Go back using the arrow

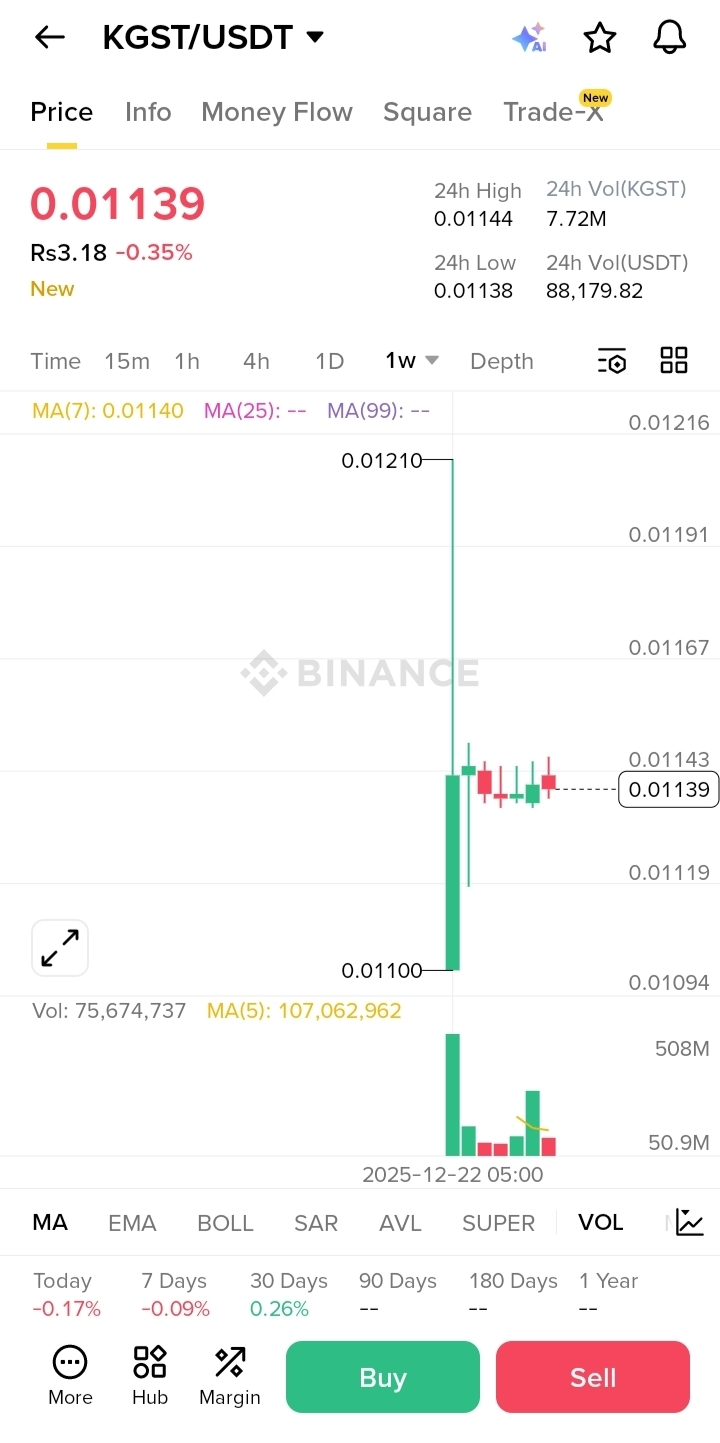point(49,38)
